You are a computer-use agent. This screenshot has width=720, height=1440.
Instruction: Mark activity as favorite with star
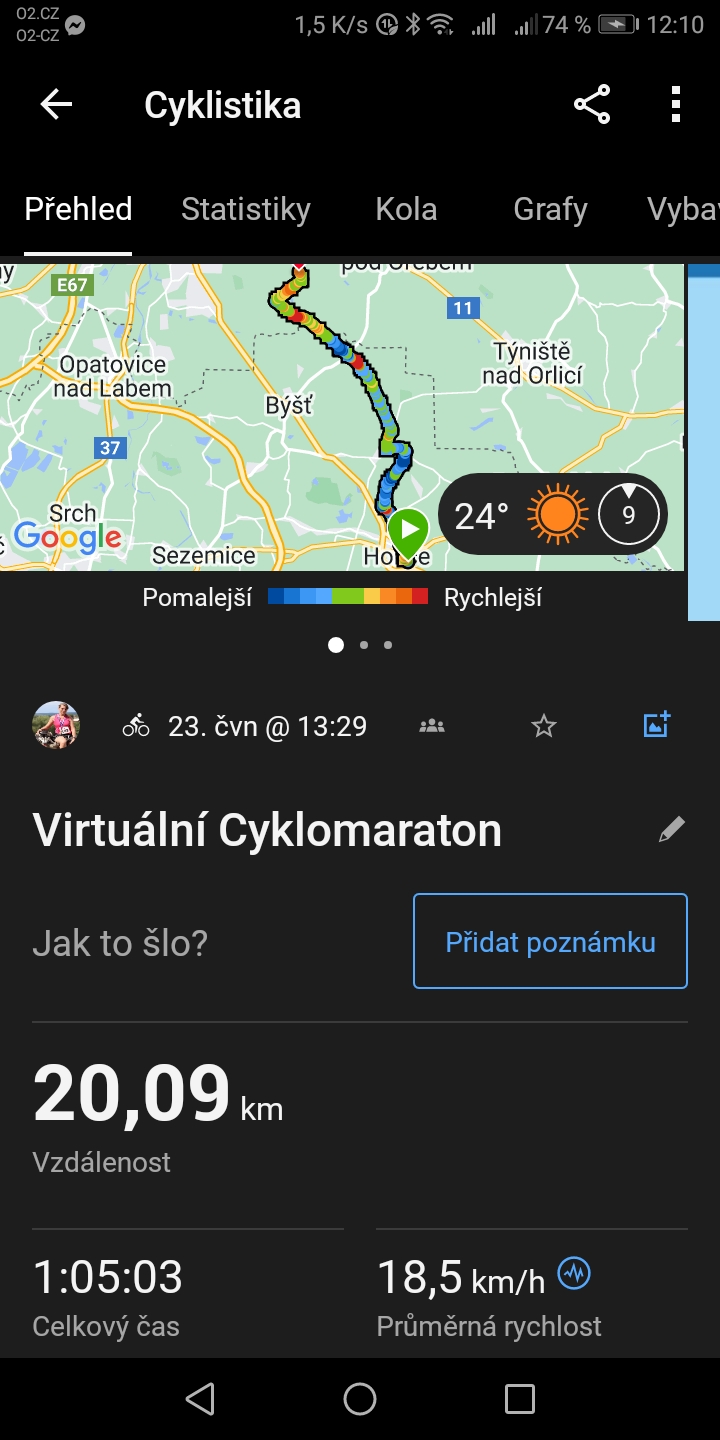544,726
